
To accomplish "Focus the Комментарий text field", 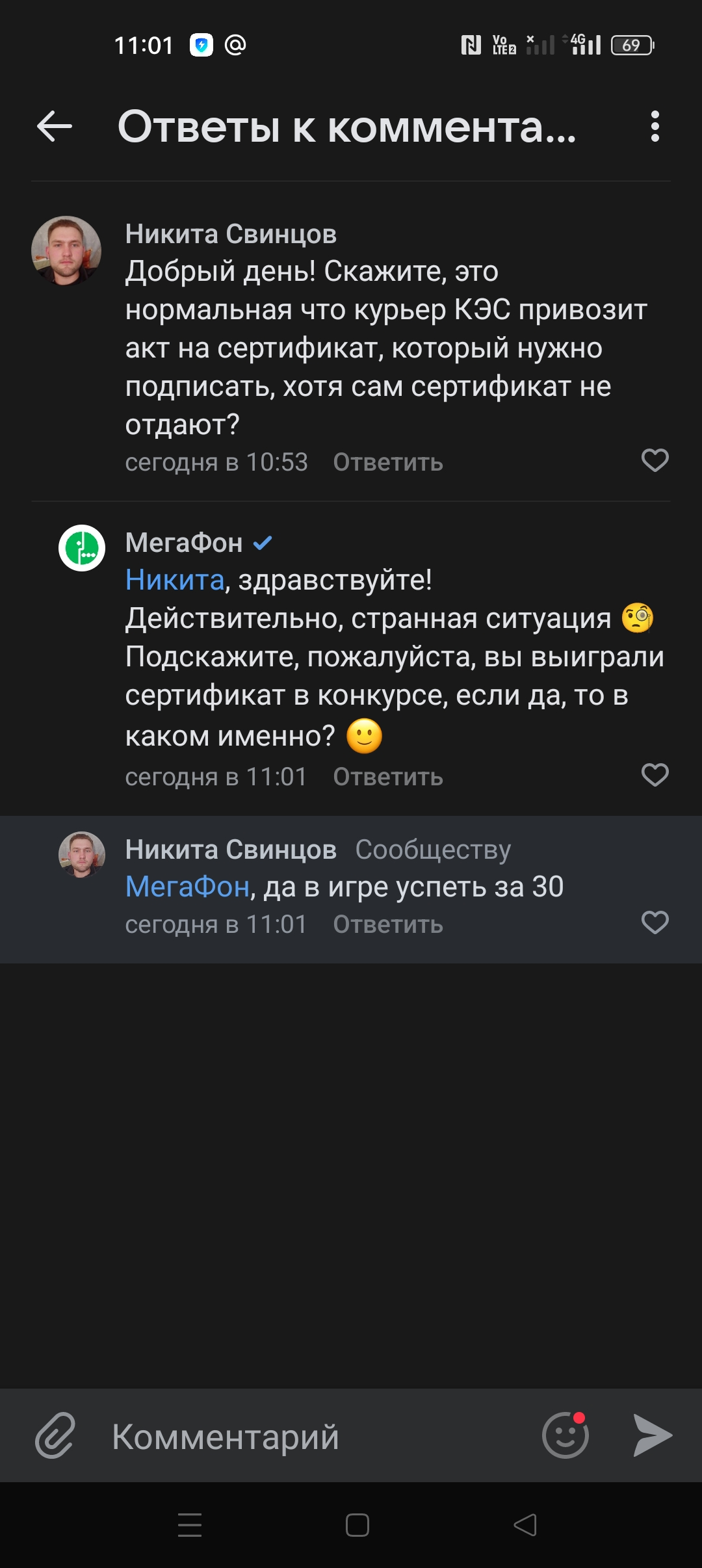I will click(x=312, y=1436).
